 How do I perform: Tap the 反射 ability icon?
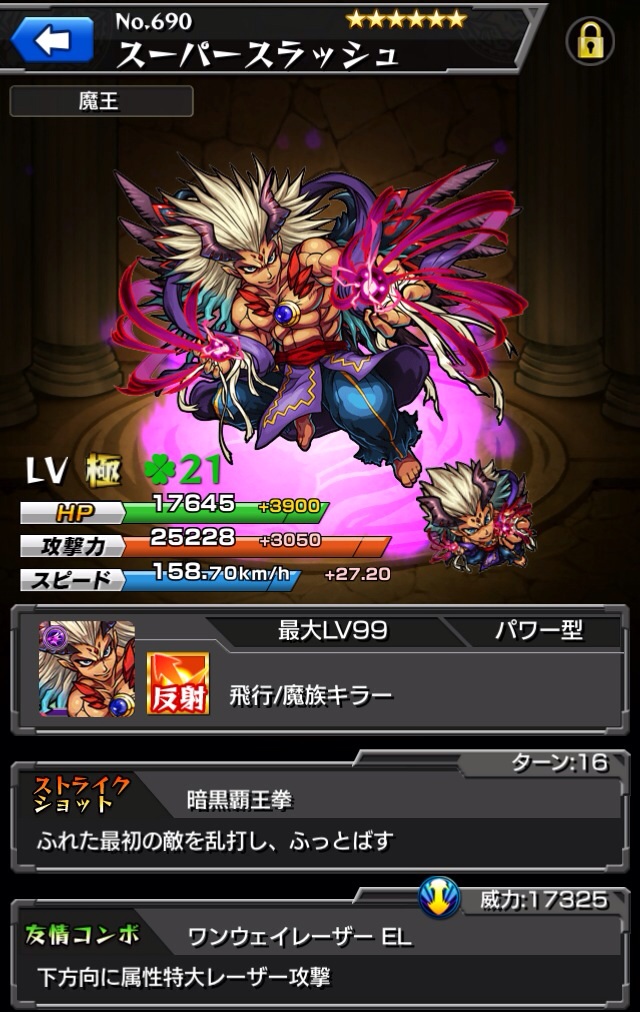click(x=178, y=683)
